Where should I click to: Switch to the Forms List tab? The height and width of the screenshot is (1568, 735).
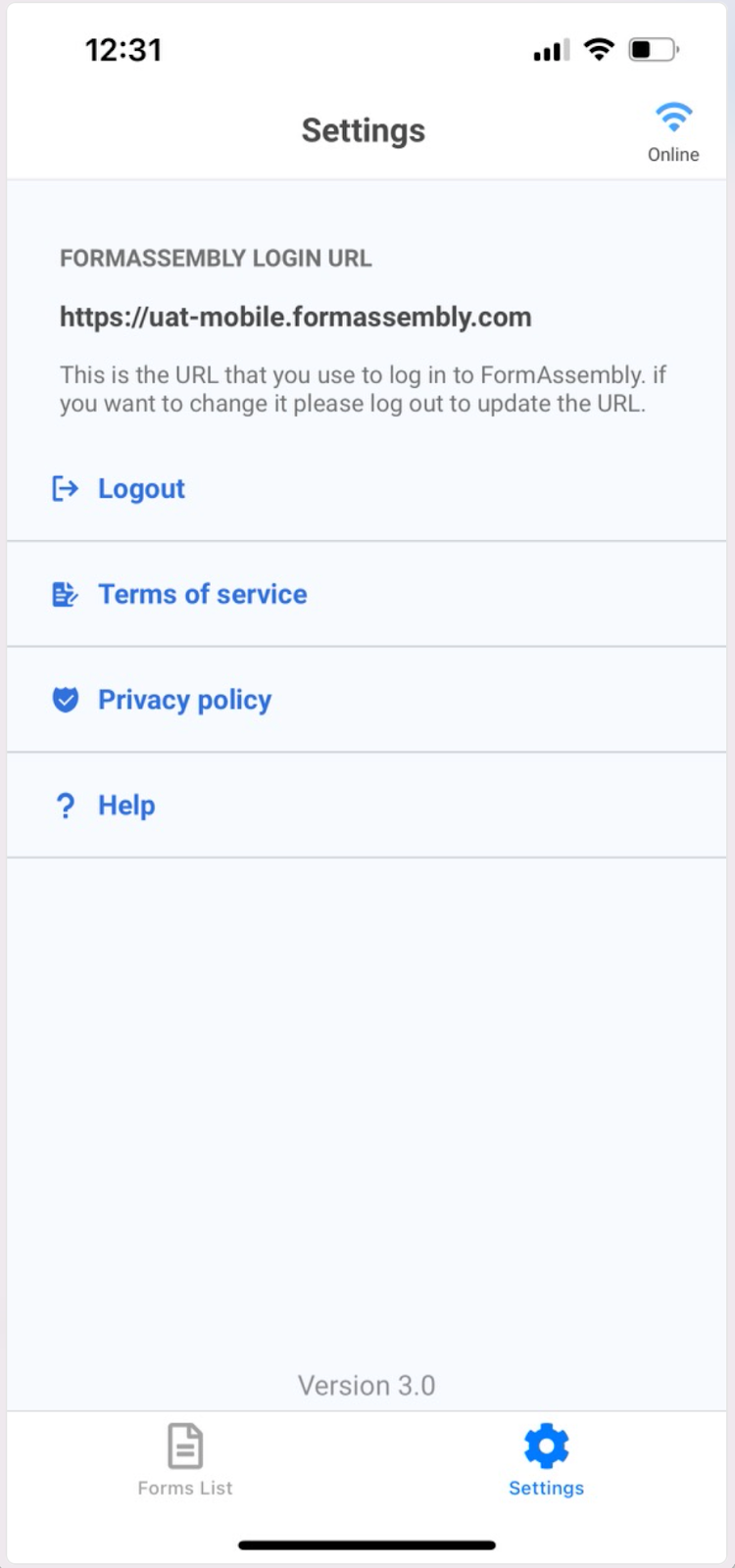(x=185, y=1460)
